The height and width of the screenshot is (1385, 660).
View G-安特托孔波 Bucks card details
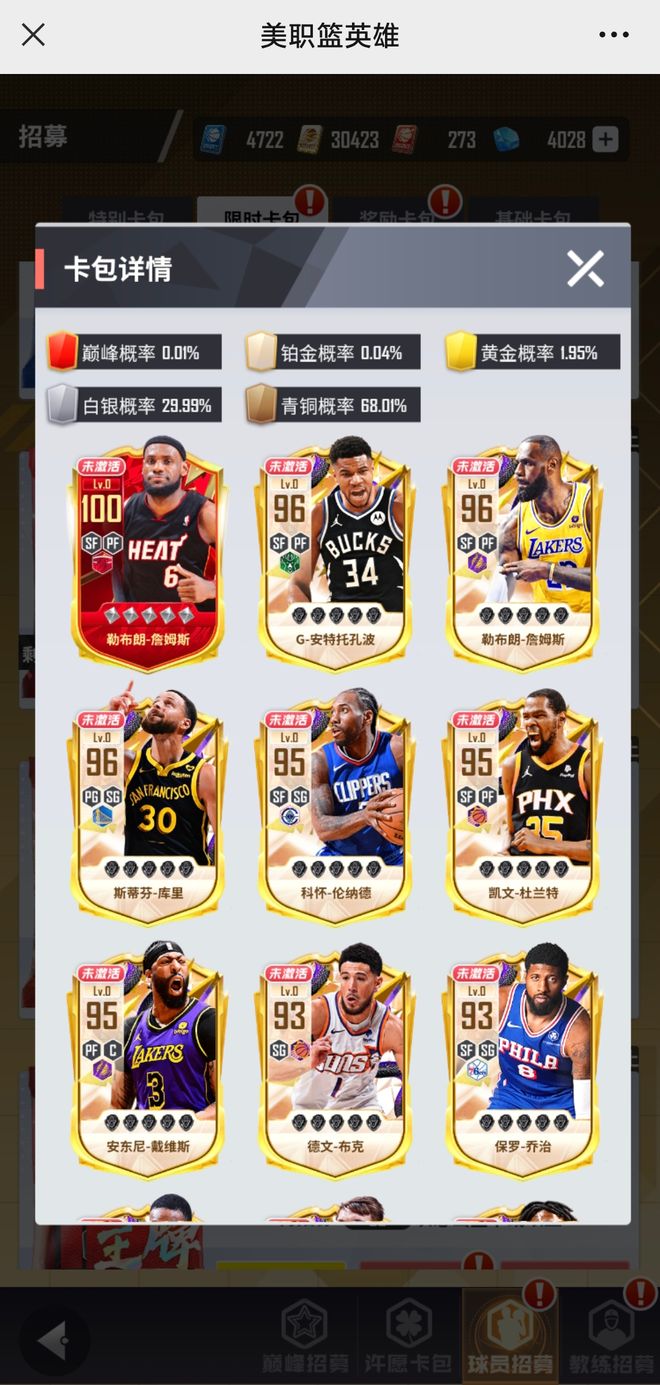click(x=335, y=552)
